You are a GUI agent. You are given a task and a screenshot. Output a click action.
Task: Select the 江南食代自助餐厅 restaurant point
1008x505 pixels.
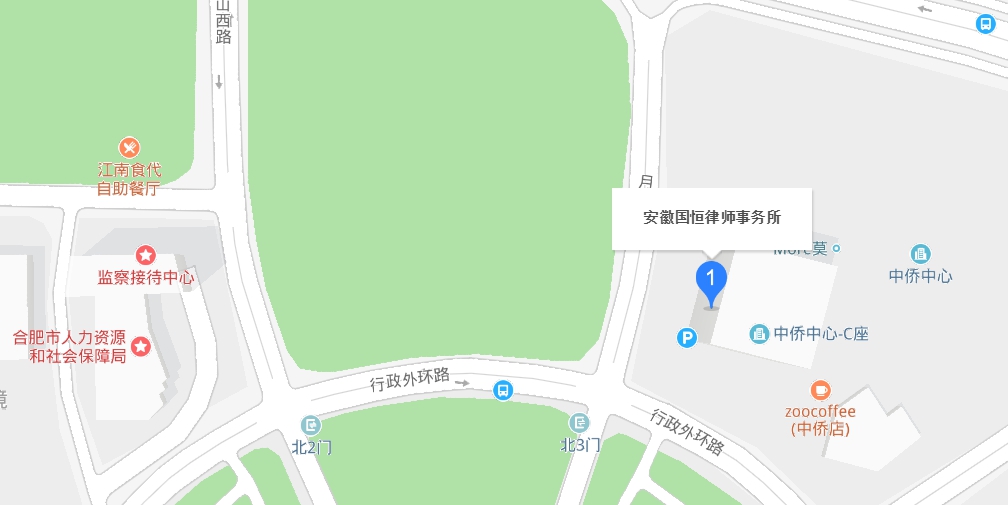pyautogui.click(x=129, y=148)
